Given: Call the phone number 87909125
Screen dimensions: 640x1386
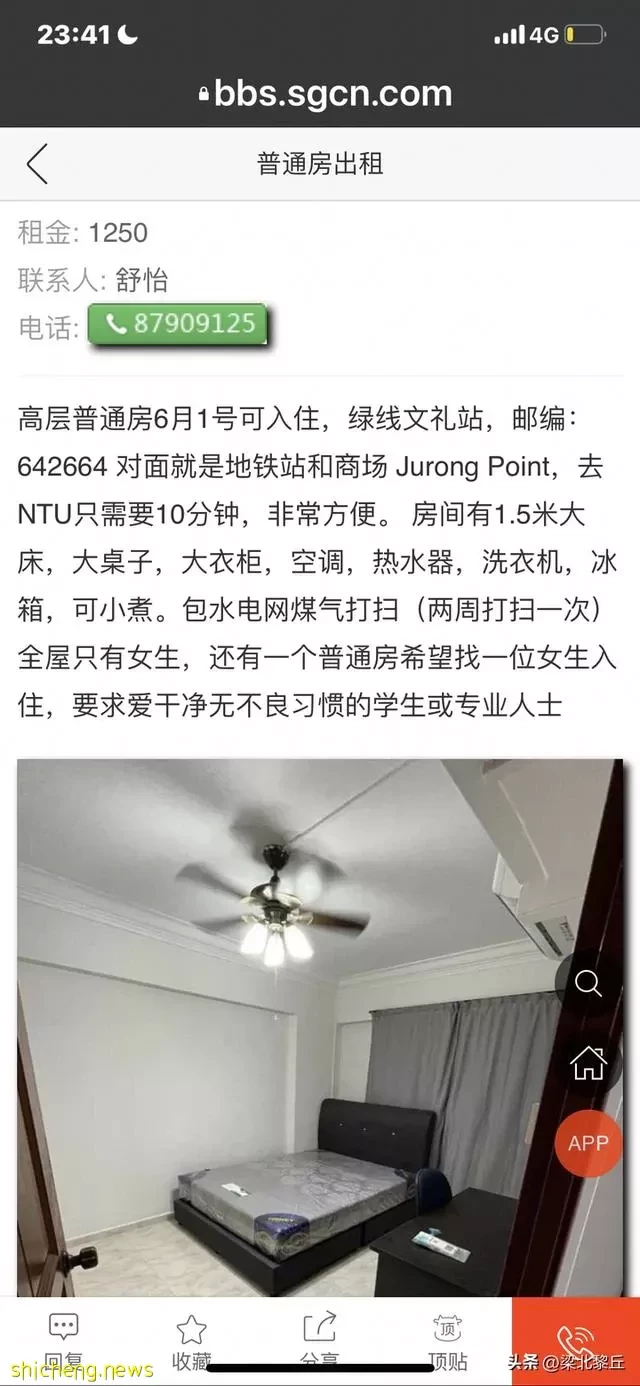Looking at the screenshot, I should click(176, 324).
